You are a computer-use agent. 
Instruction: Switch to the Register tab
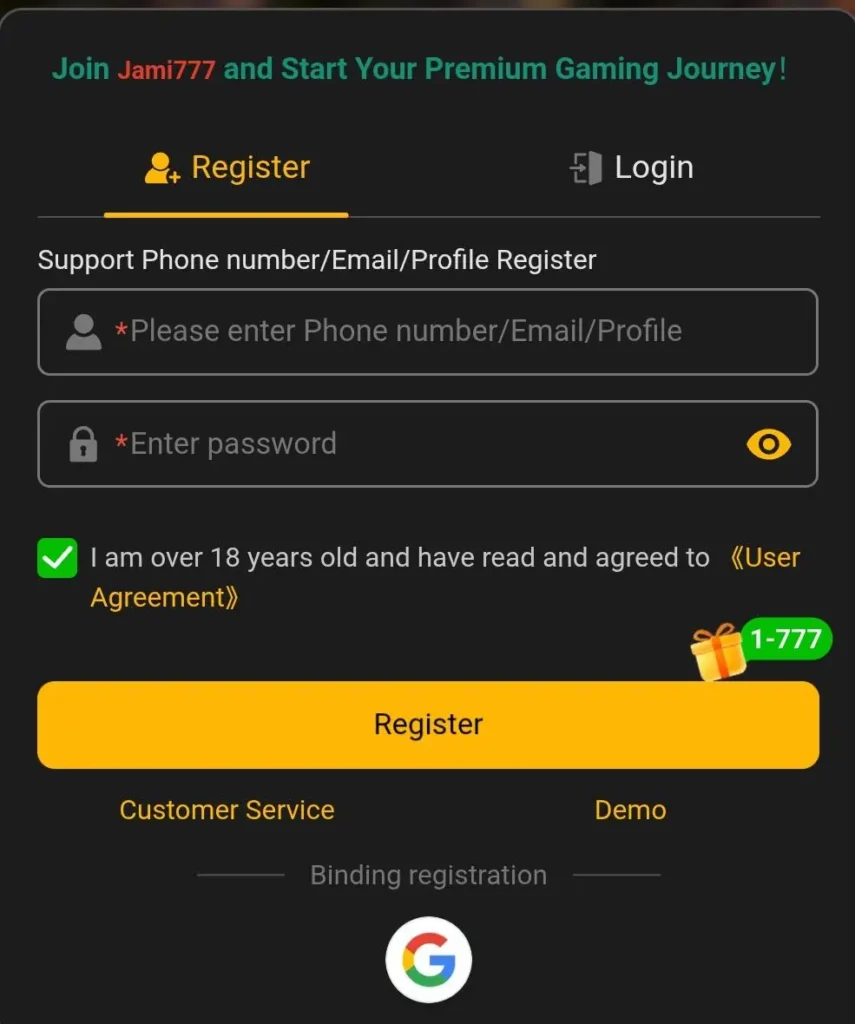click(x=226, y=167)
